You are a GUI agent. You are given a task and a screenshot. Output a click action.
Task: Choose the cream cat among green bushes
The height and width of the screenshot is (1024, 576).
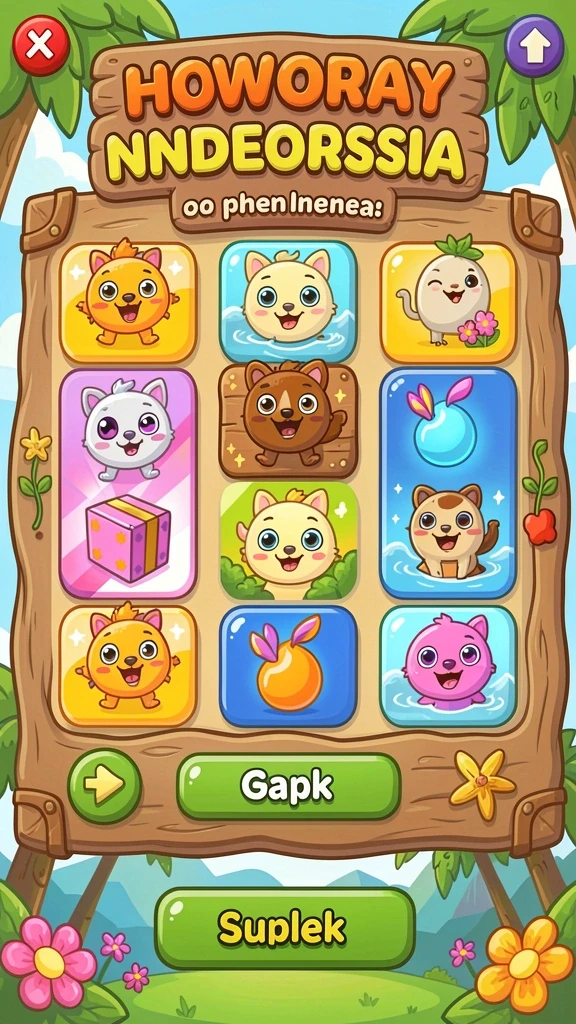click(x=288, y=541)
